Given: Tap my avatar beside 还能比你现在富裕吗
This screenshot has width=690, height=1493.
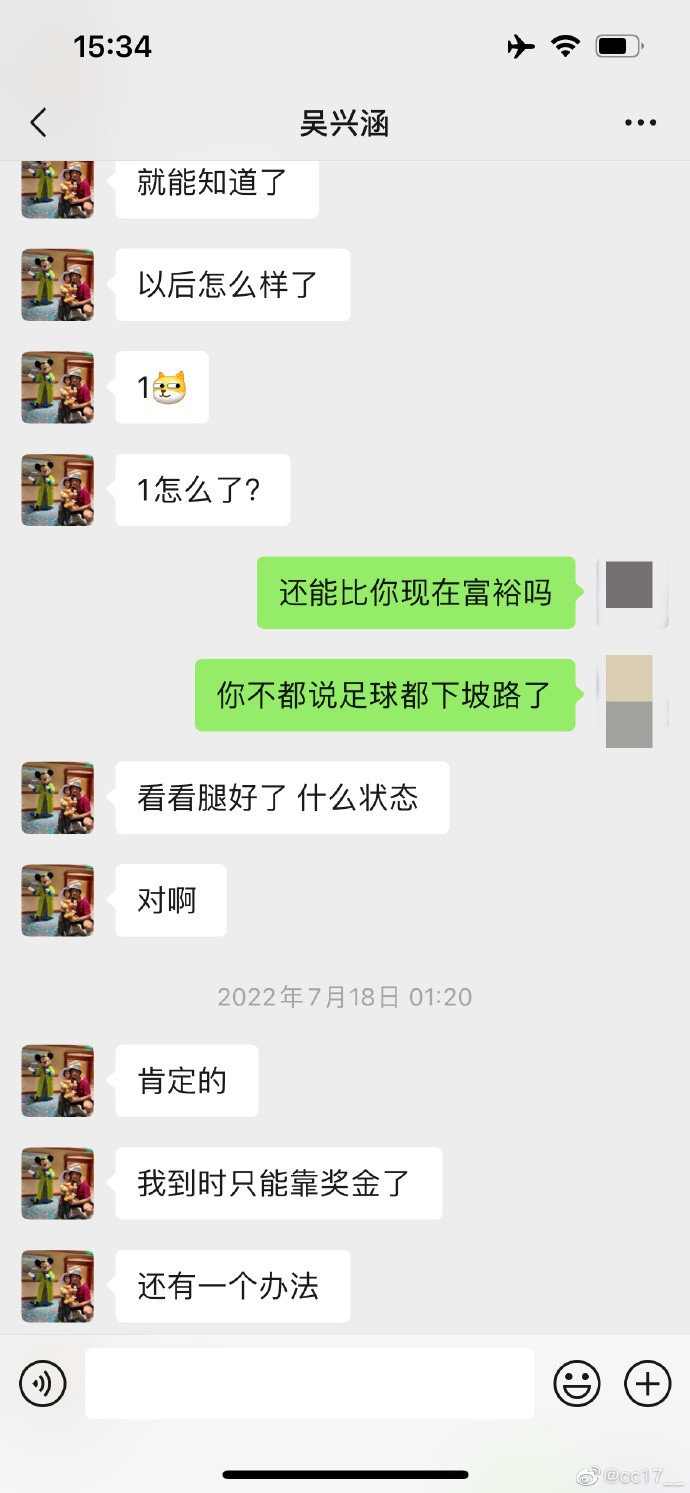Looking at the screenshot, I should pyautogui.click(x=630, y=590).
